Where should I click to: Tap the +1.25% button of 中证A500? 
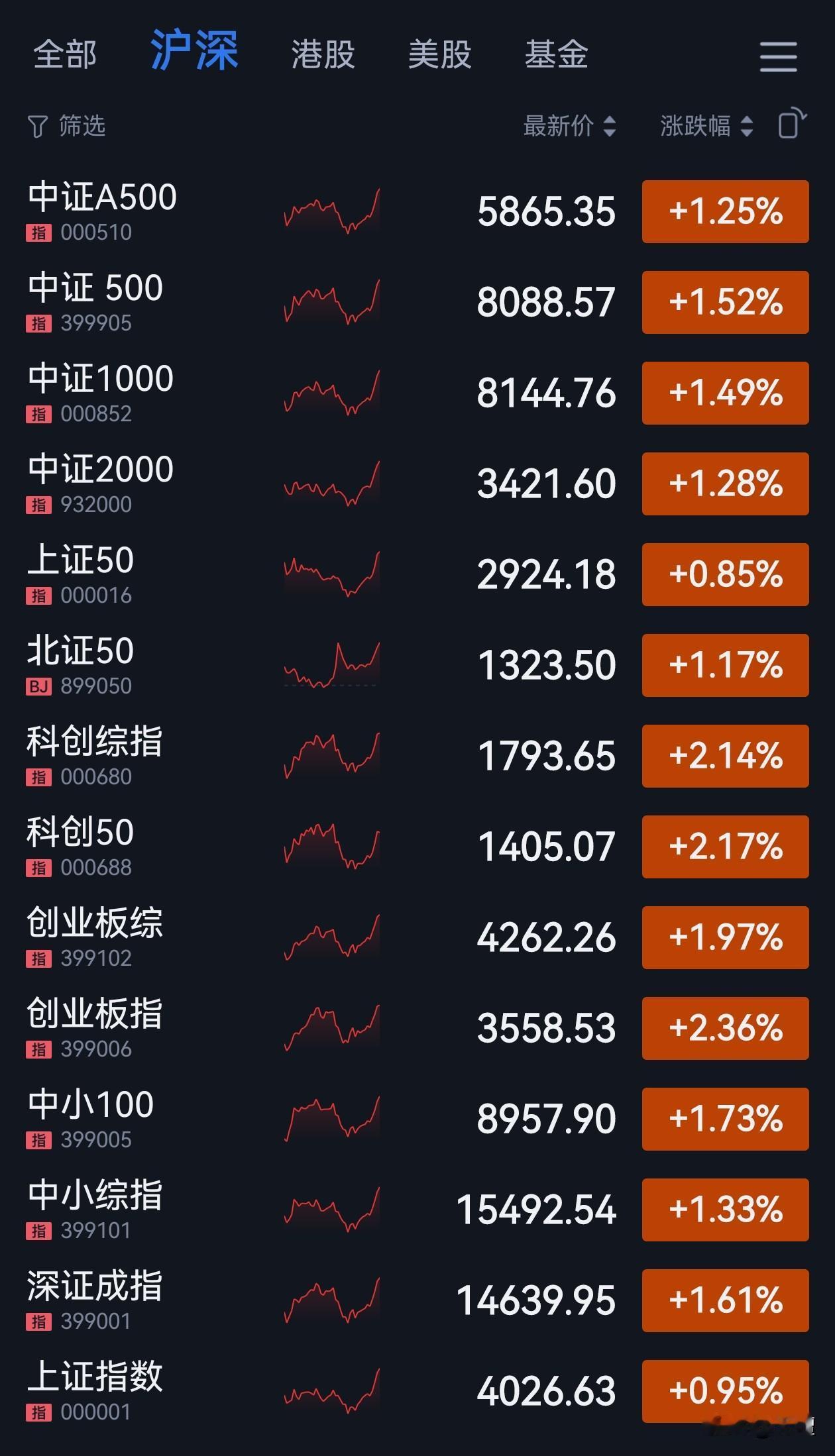tap(724, 211)
